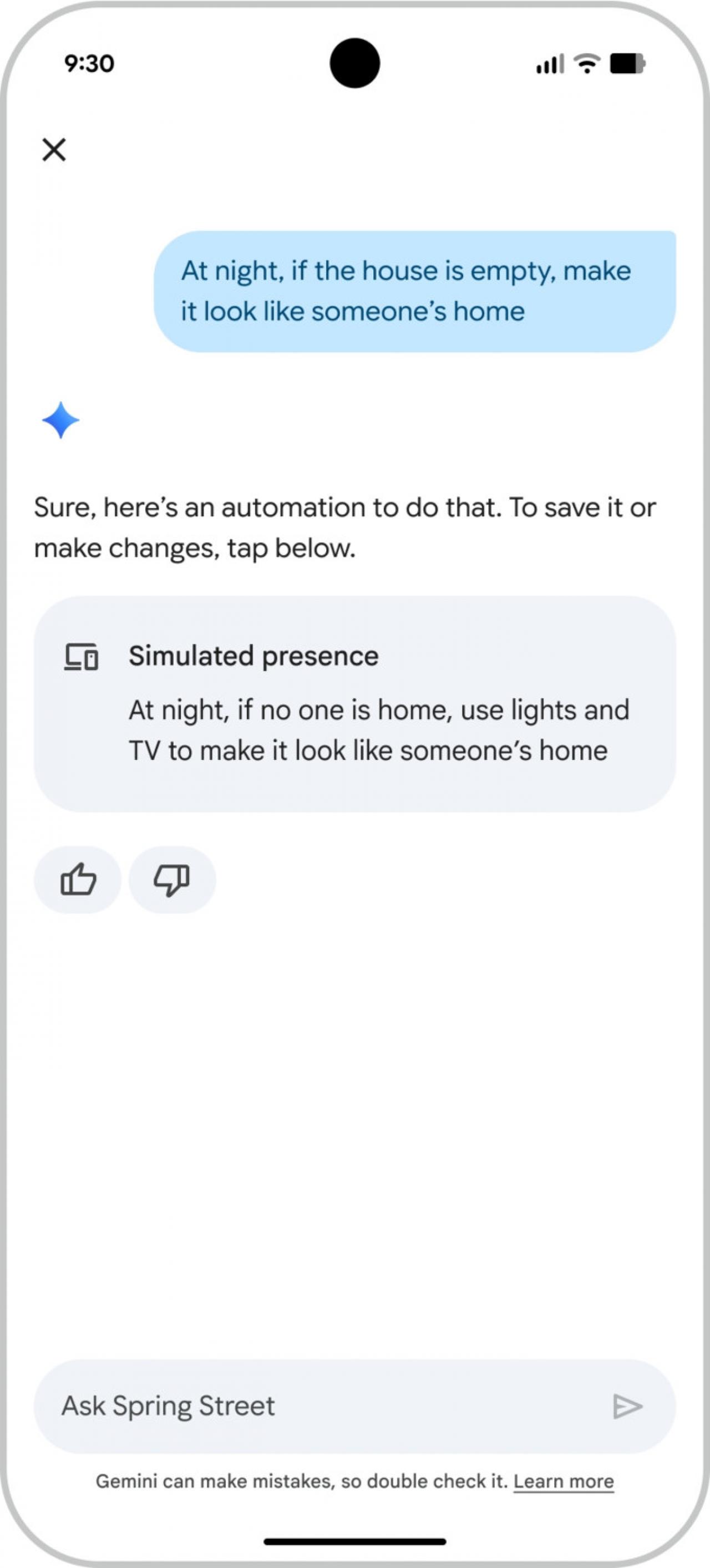Image resolution: width=710 pixels, height=1568 pixels.
Task: Give thumbs up to the response
Action: 78,880
